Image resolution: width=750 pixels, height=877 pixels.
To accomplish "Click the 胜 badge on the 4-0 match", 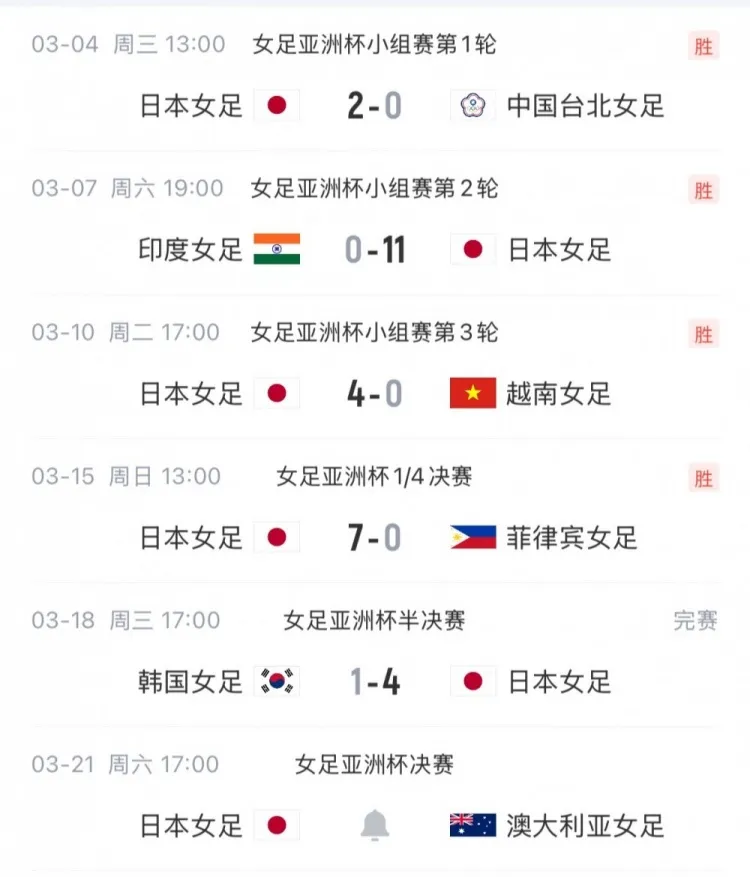I will pyautogui.click(x=702, y=333).
